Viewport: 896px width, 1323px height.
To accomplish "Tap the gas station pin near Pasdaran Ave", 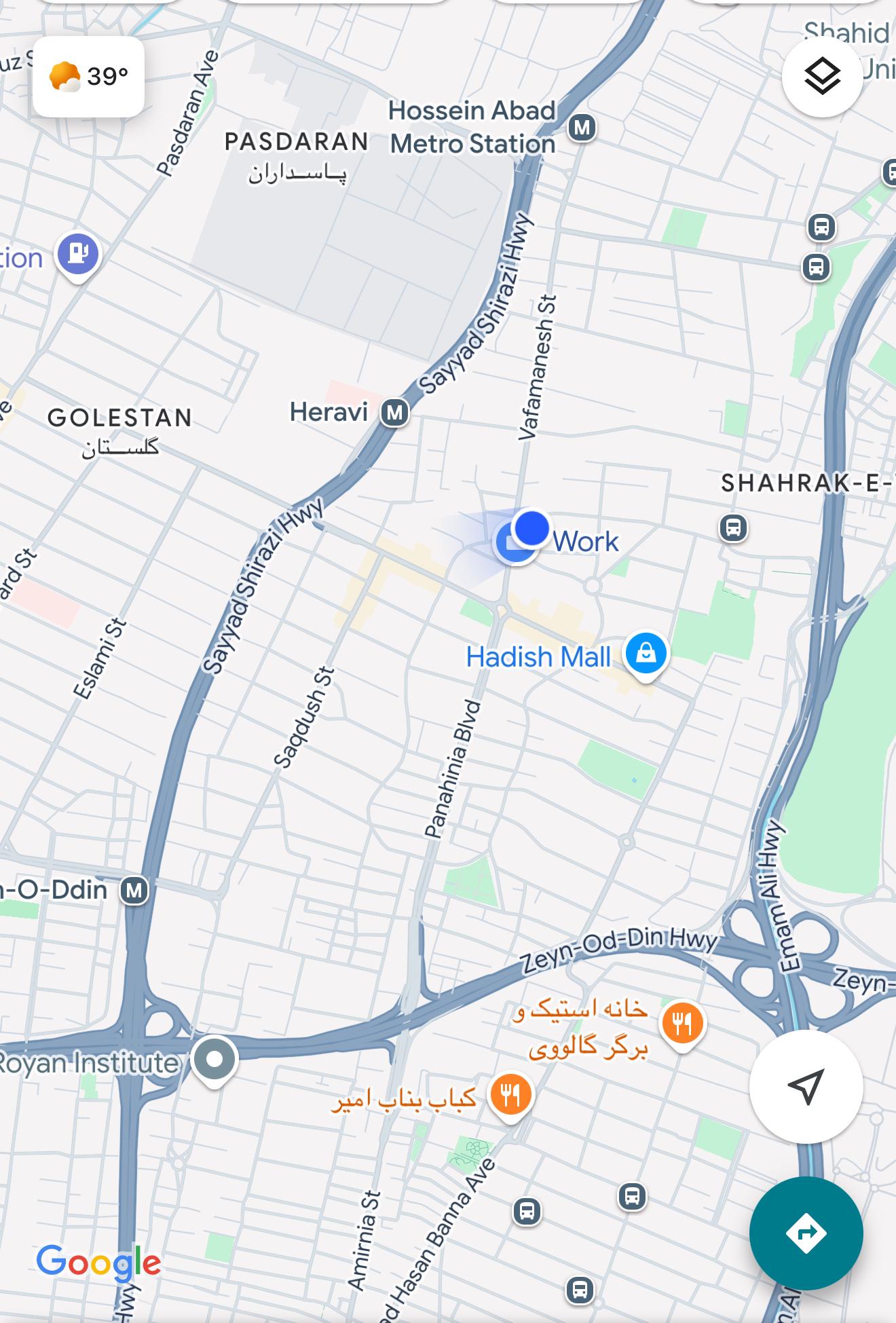I will [x=78, y=255].
